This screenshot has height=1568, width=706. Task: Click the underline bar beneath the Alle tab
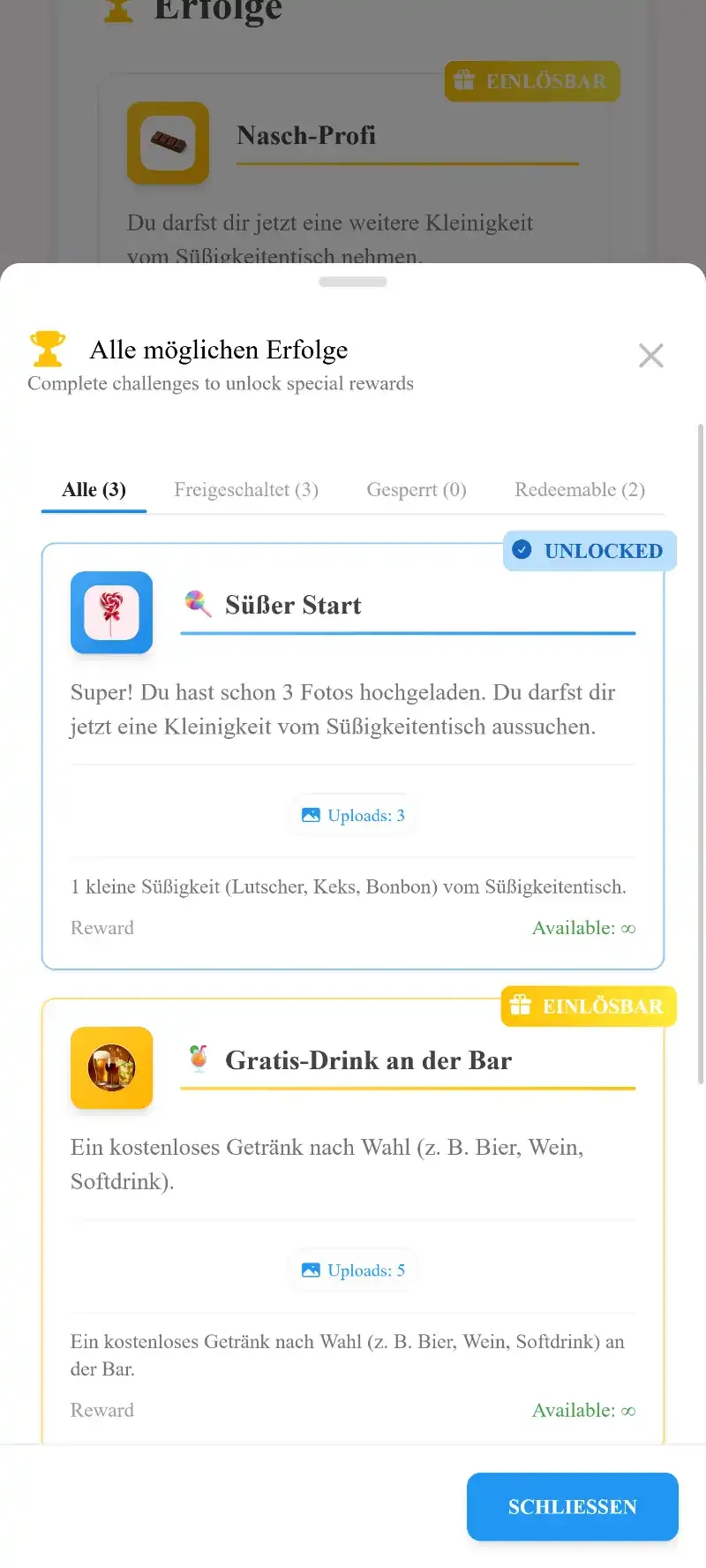point(94,512)
